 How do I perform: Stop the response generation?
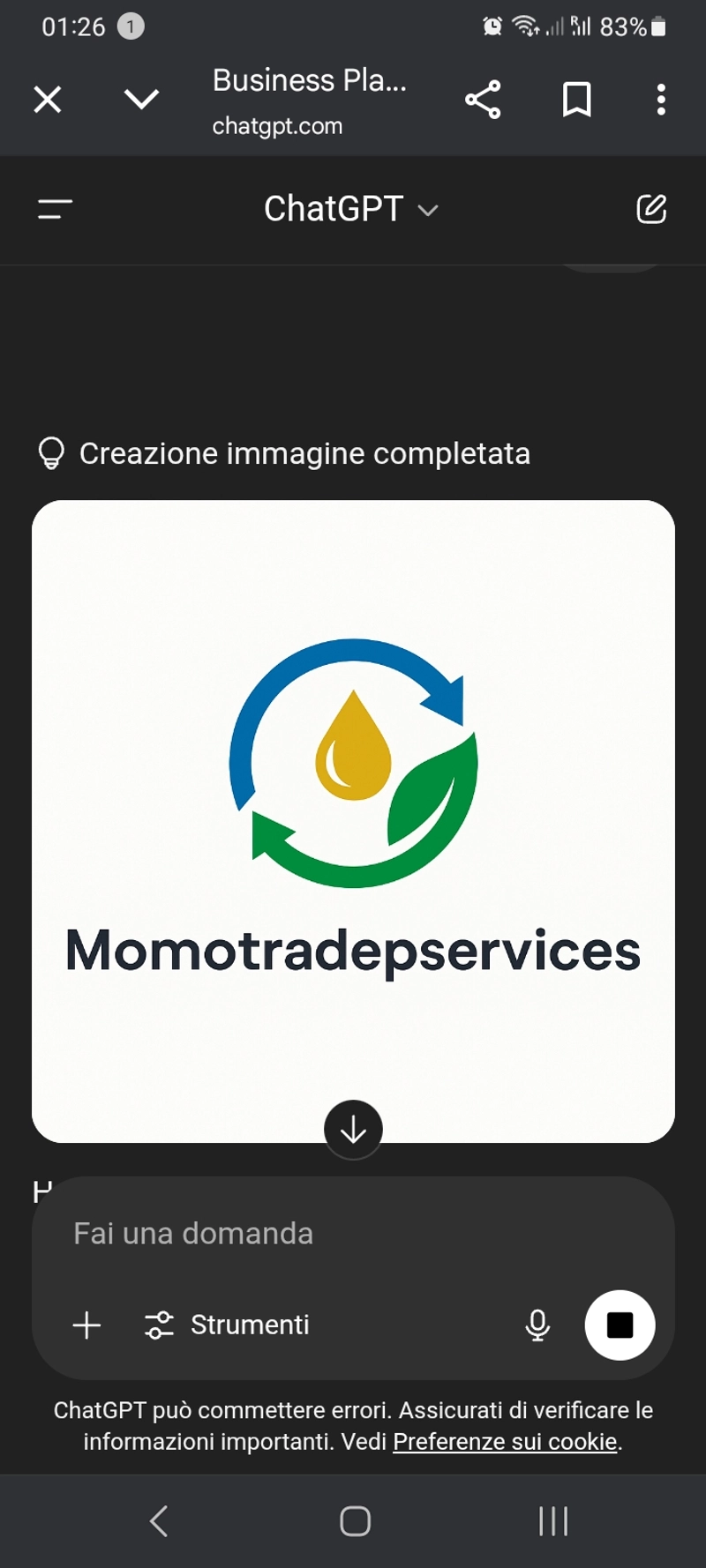pyautogui.click(x=620, y=1325)
